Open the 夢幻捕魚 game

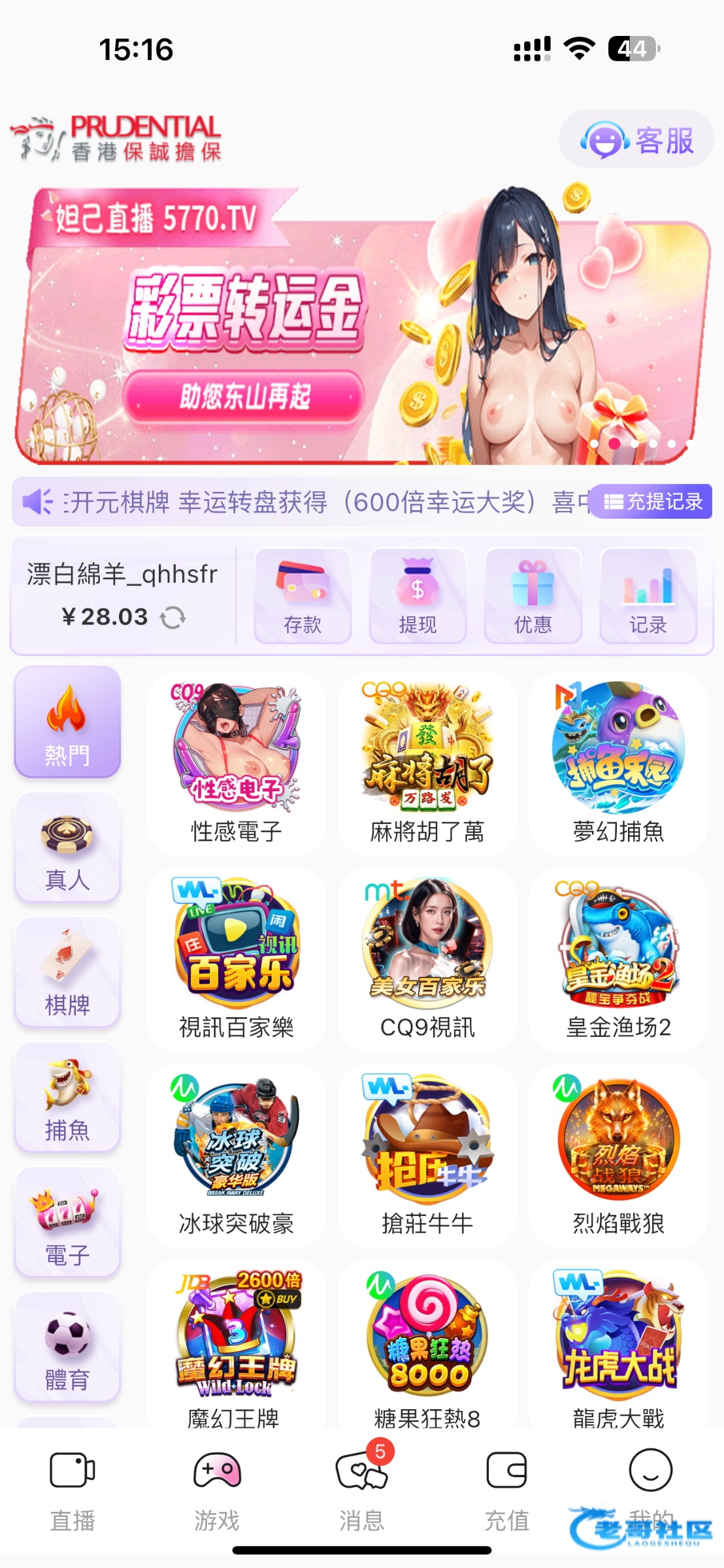point(618,762)
